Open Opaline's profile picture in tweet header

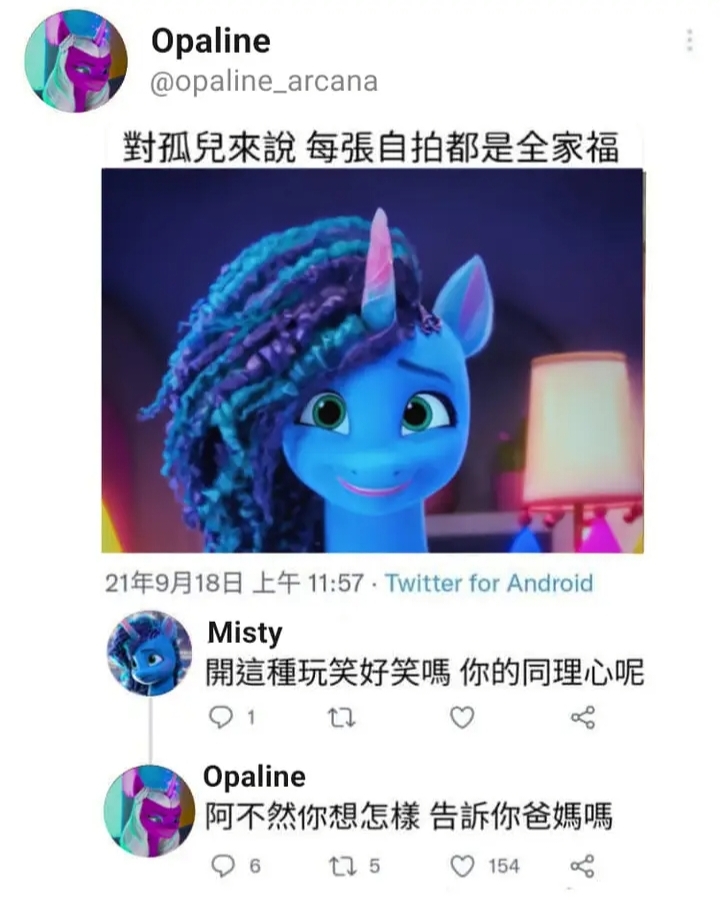point(75,61)
